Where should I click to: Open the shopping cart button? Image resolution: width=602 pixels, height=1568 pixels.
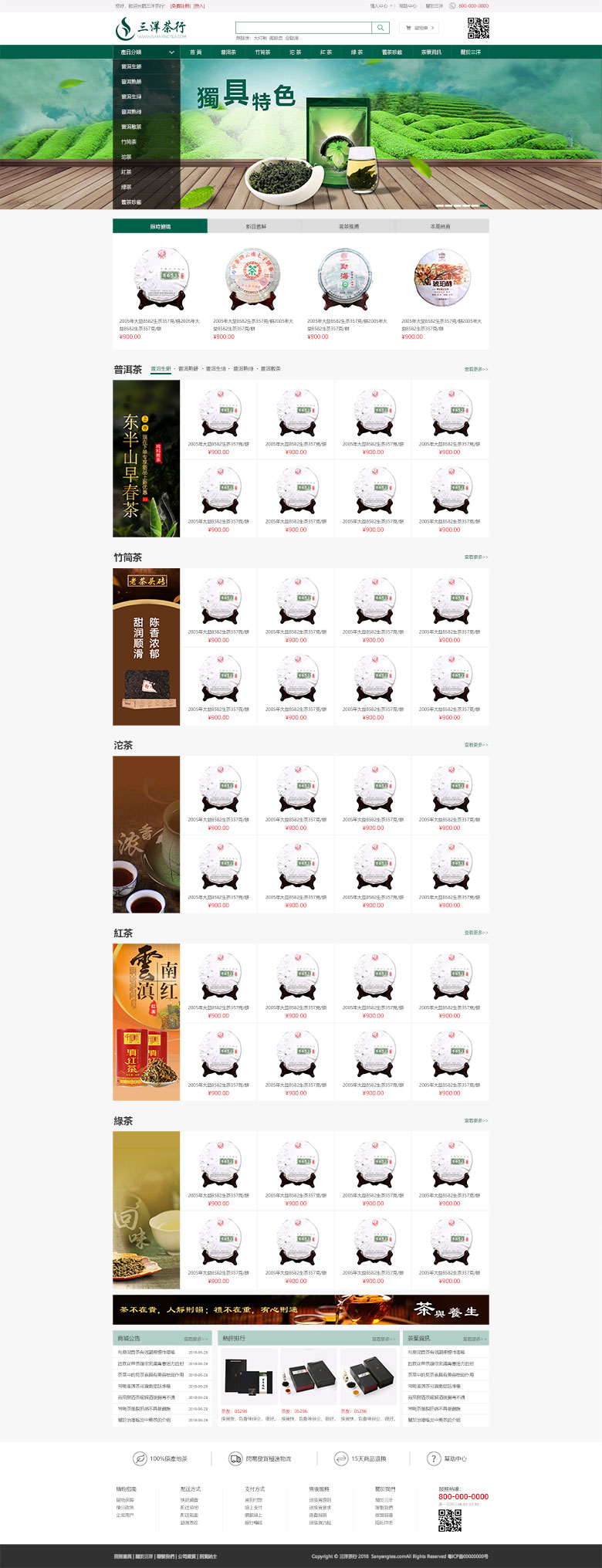[420, 28]
